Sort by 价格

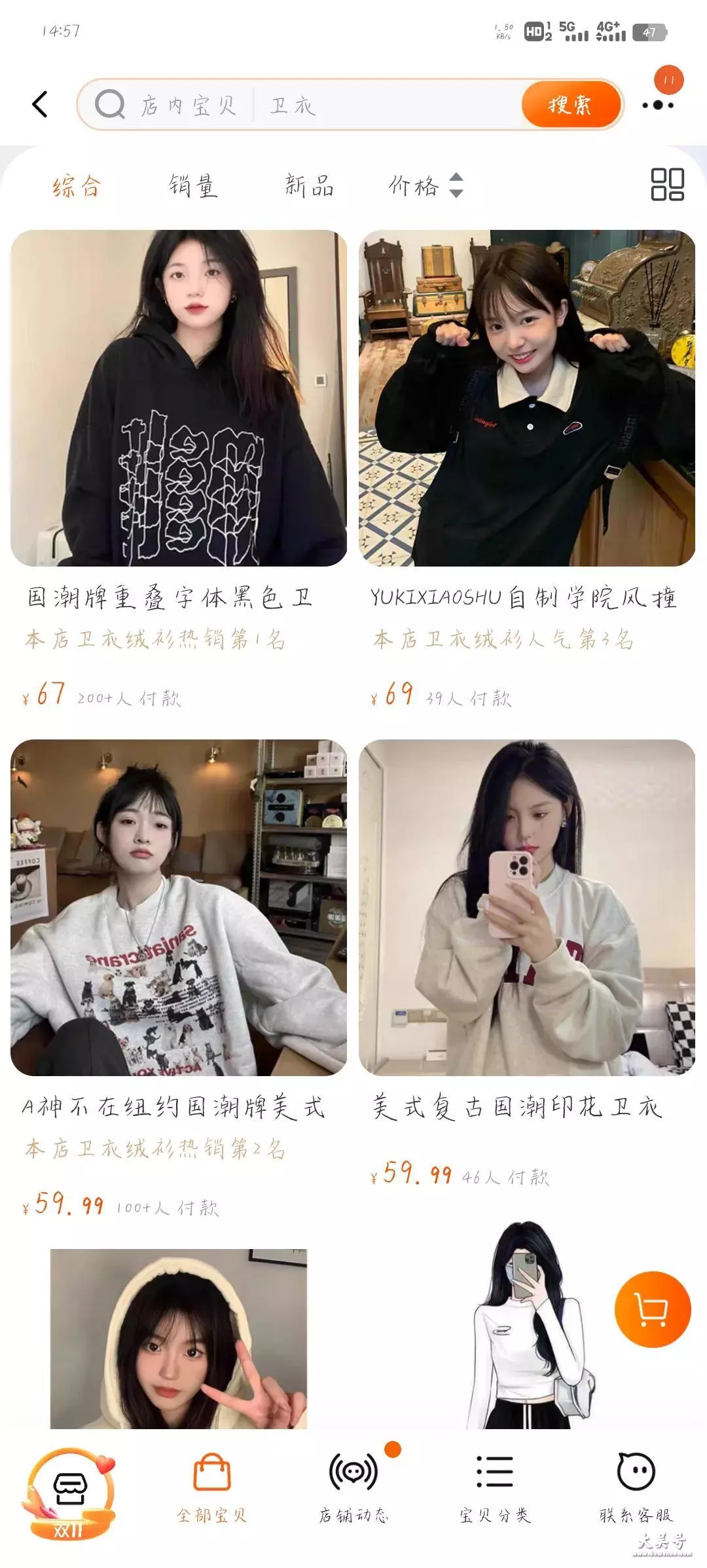pos(426,186)
